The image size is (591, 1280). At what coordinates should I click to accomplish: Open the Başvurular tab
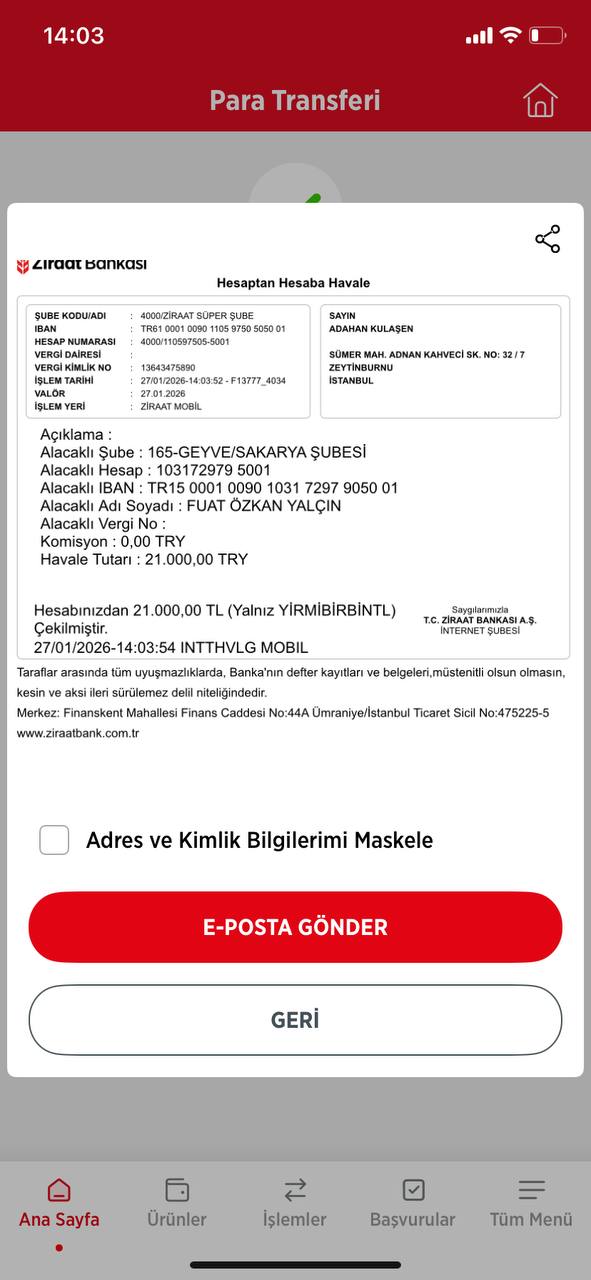(x=413, y=1203)
